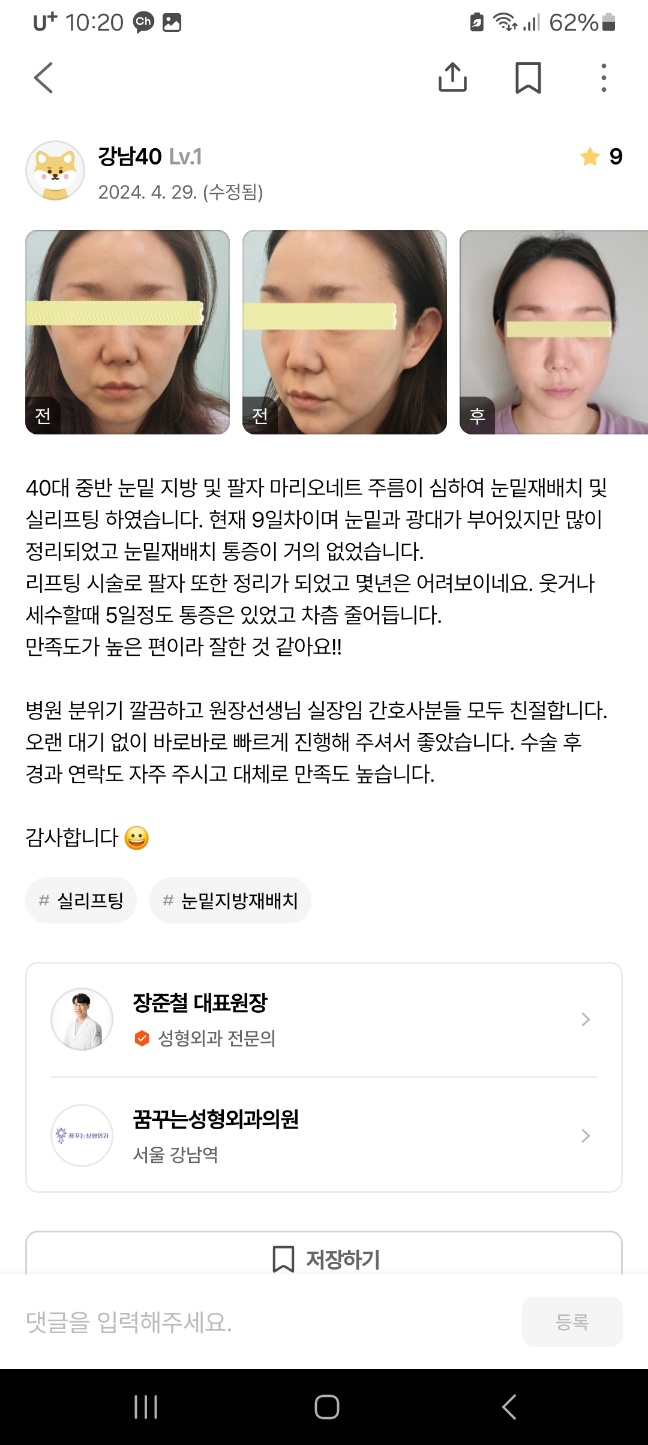This screenshot has height=1445, width=648.
Task: Tap the 등록 submit button
Action: (x=572, y=1322)
